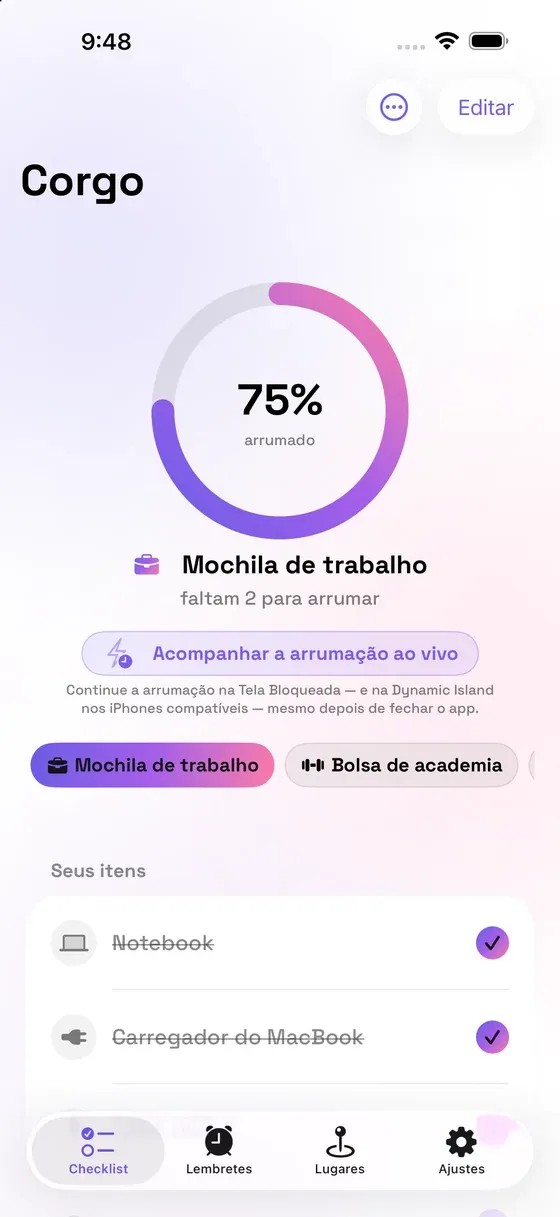Open the Lembretes tab

[219, 1151]
